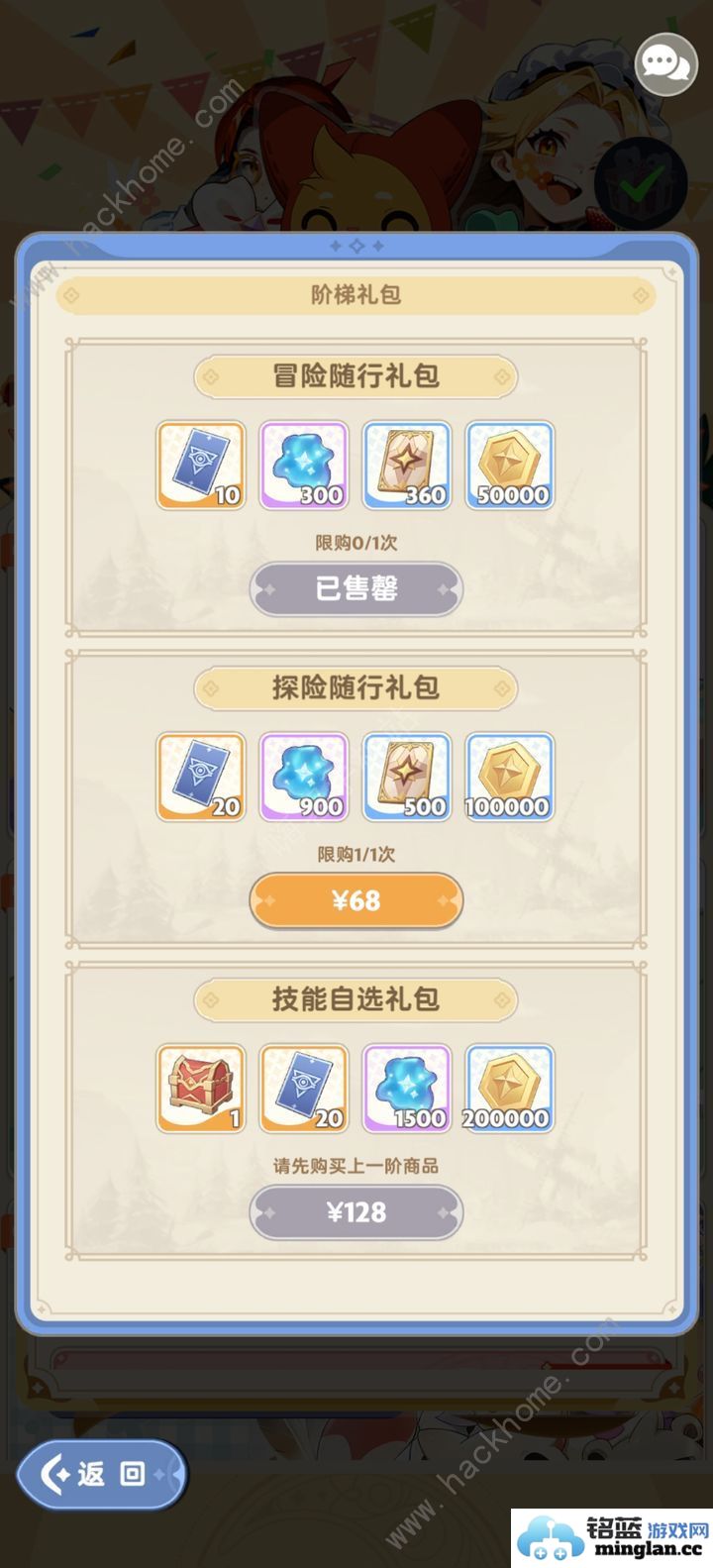
Task: Tap the 10 blue ticket item
Action: [201, 466]
